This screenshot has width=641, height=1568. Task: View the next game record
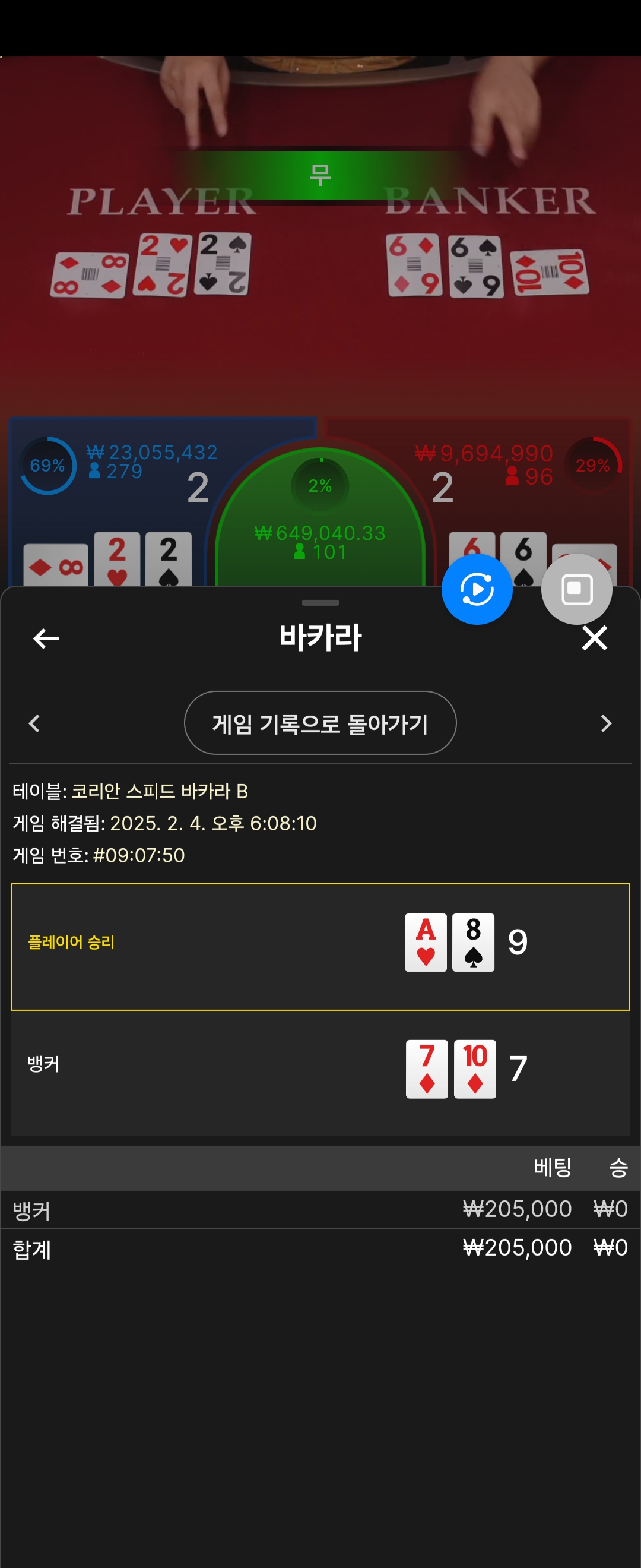(x=606, y=723)
